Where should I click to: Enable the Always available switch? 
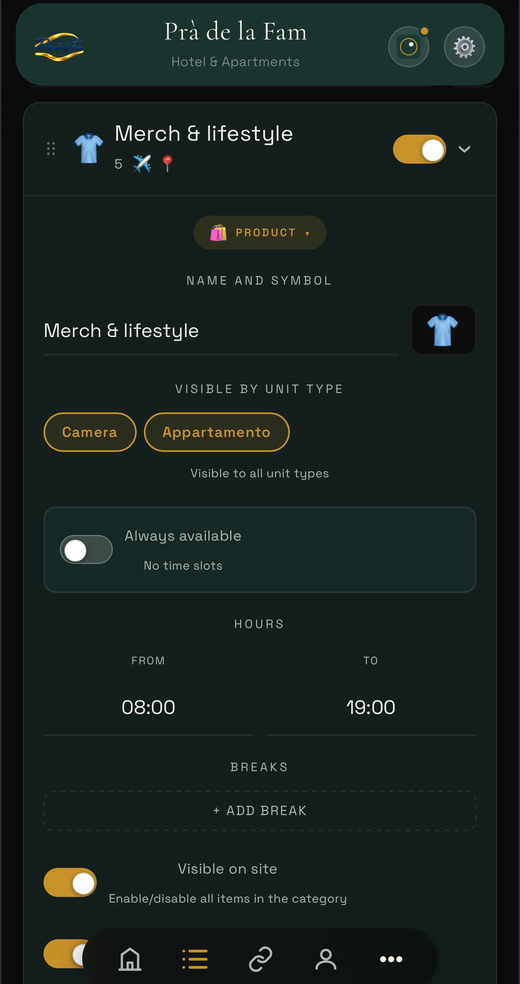tap(87, 550)
